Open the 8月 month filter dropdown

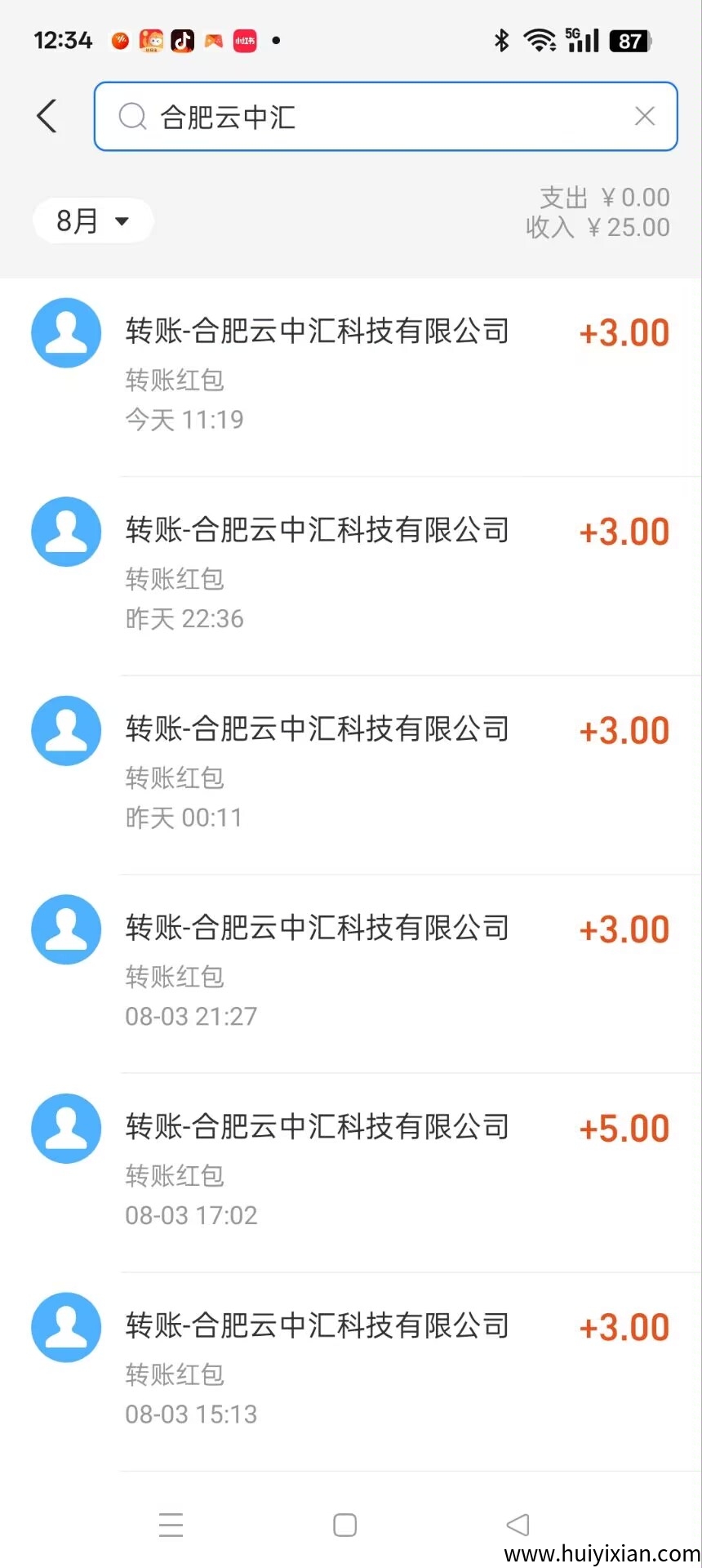coord(91,220)
